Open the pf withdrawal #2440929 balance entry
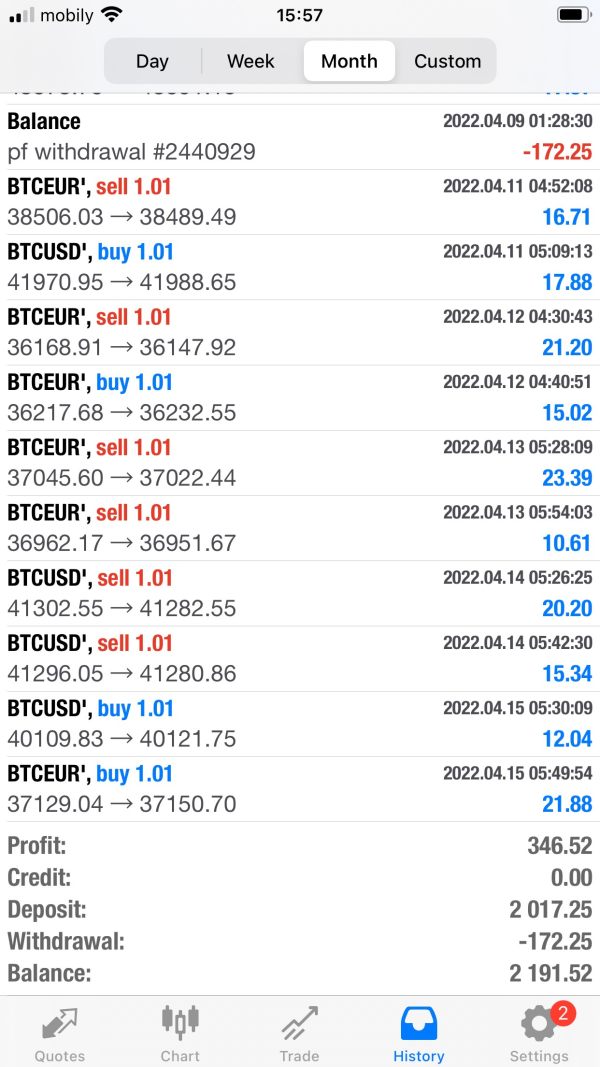Screen dimensions: 600x1067 300,137
